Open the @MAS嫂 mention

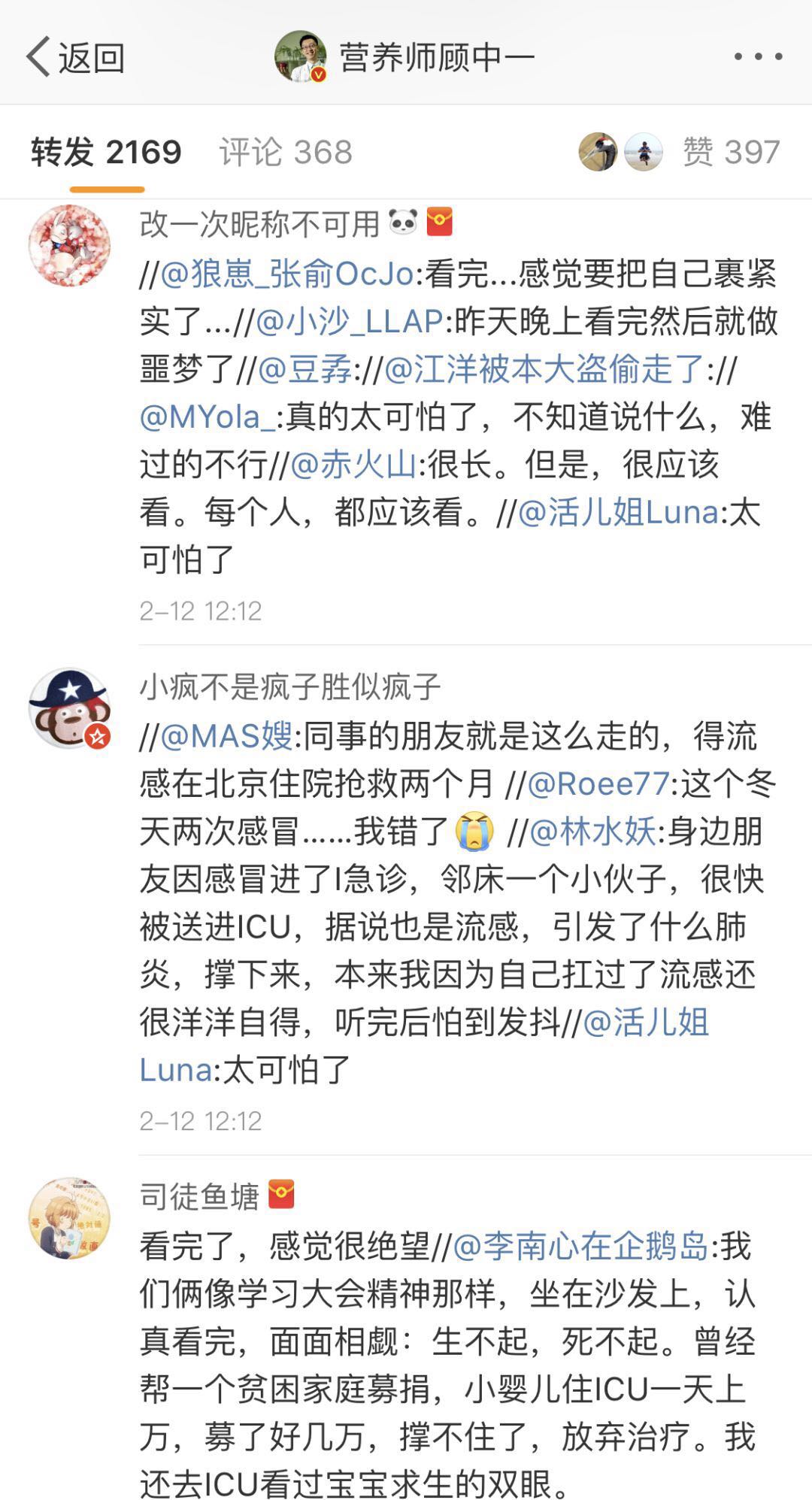tap(227, 736)
